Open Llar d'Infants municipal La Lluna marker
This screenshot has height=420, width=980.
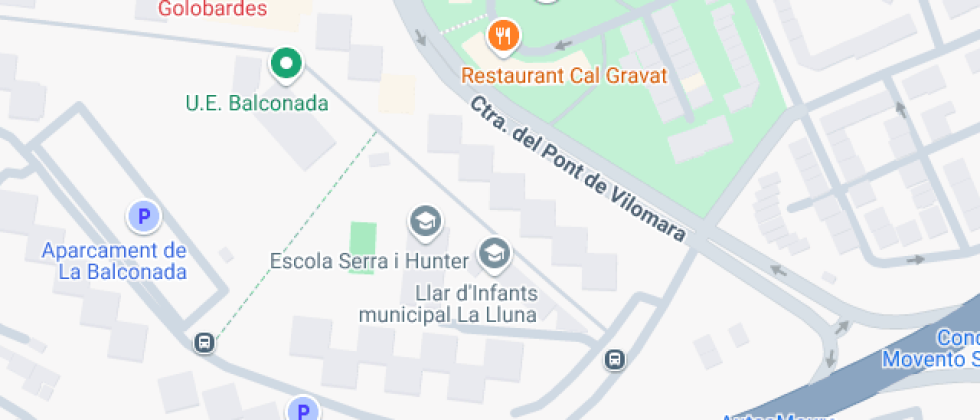493,255
